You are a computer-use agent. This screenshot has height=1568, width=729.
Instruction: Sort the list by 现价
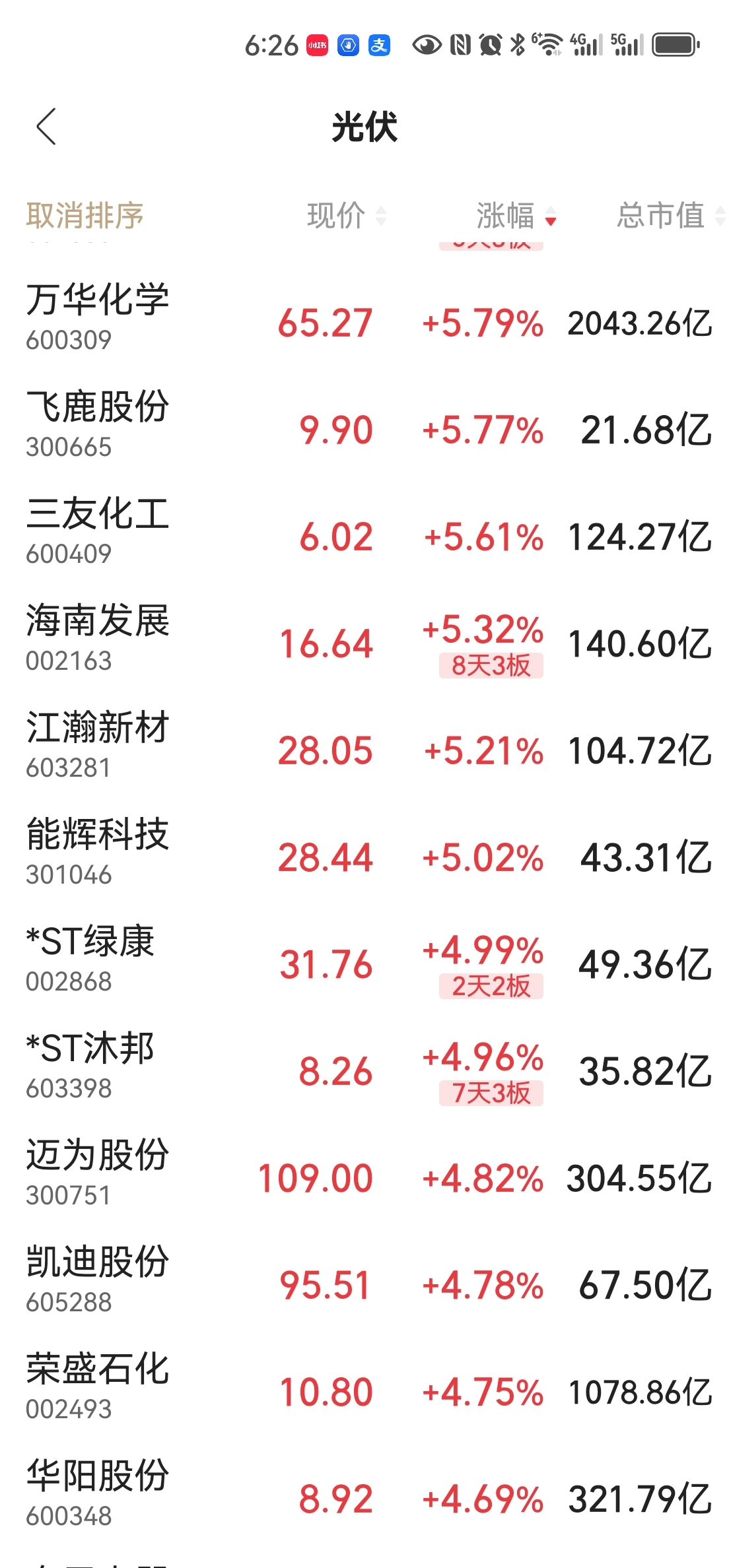(x=345, y=215)
